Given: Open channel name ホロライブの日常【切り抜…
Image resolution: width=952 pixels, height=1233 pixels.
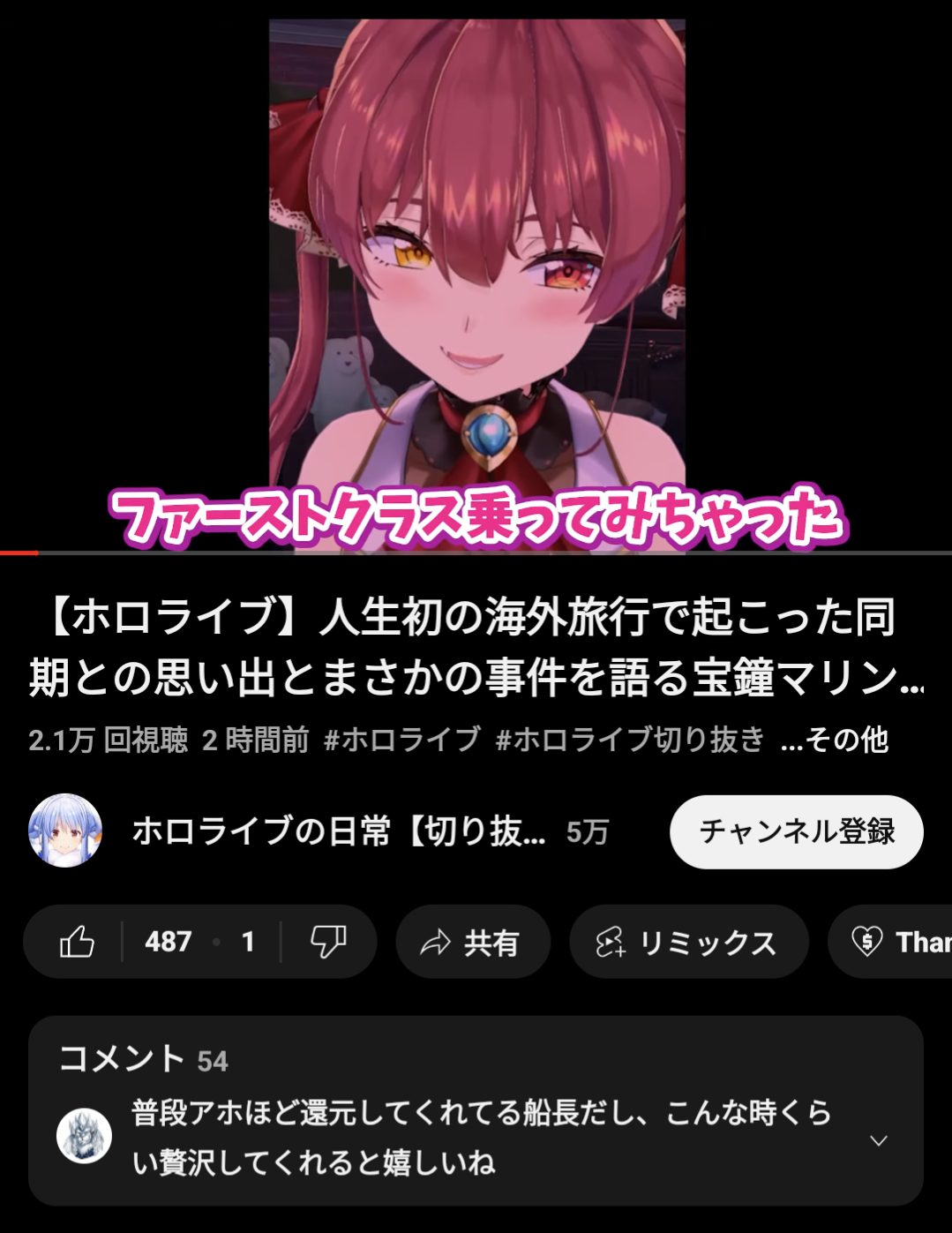Looking at the screenshot, I should [x=339, y=831].
